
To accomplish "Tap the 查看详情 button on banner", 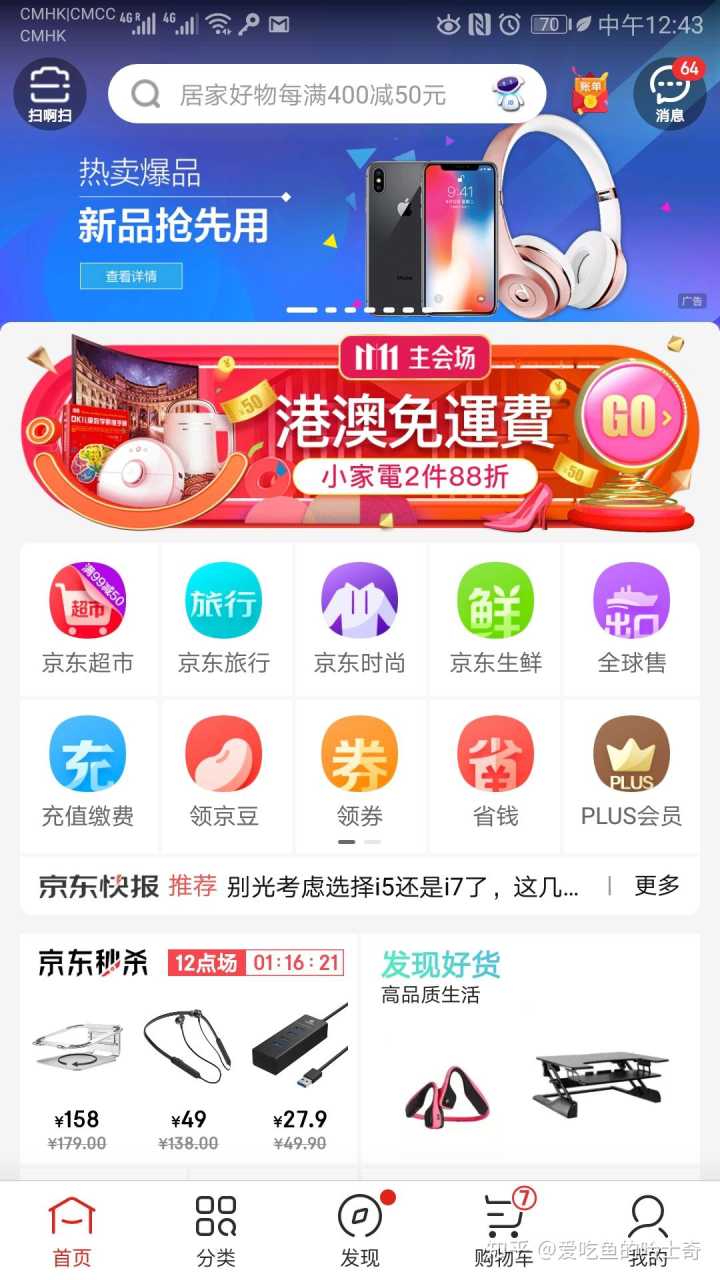I will point(131,276).
